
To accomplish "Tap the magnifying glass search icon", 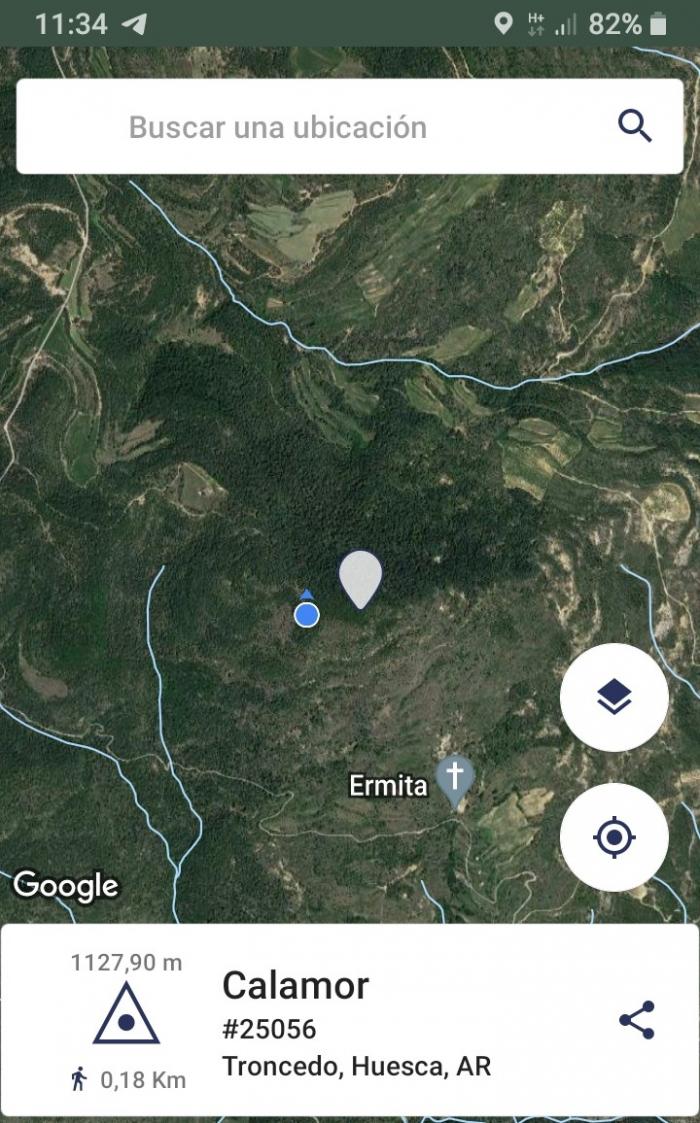I will (635, 127).
